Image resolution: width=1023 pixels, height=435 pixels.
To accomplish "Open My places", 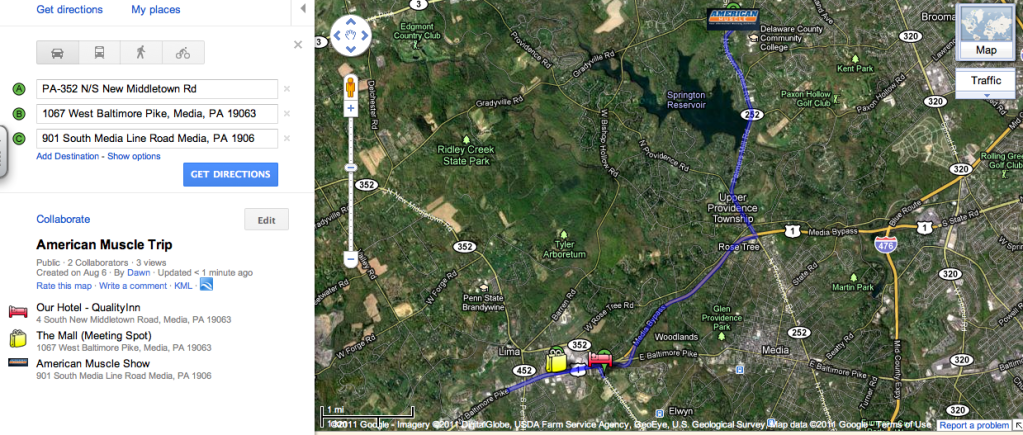I will click(155, 10).
